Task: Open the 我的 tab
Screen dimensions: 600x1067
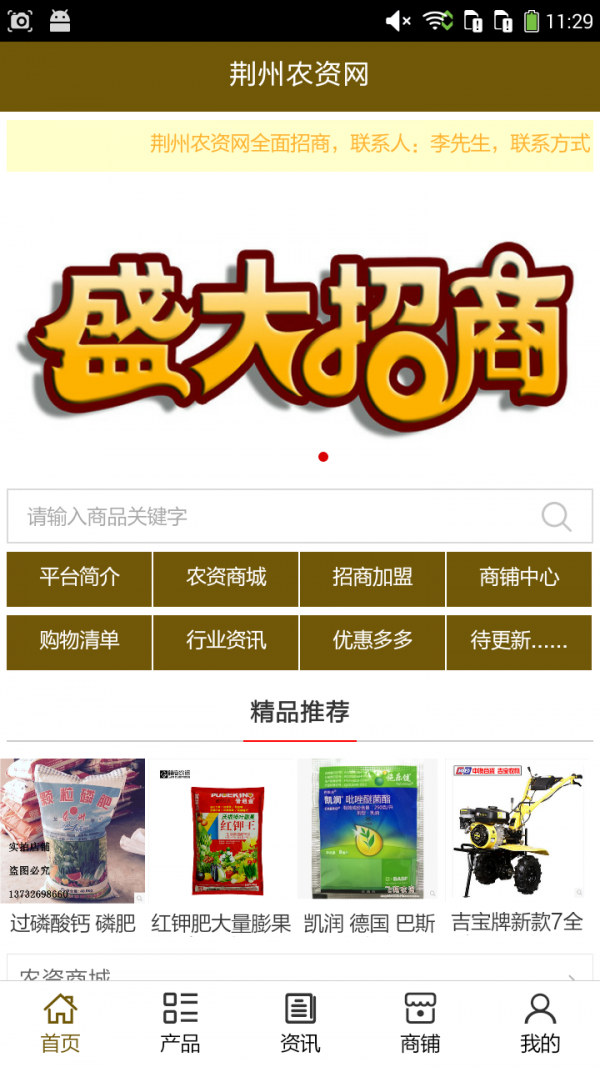Action: tap(540, 1023)
